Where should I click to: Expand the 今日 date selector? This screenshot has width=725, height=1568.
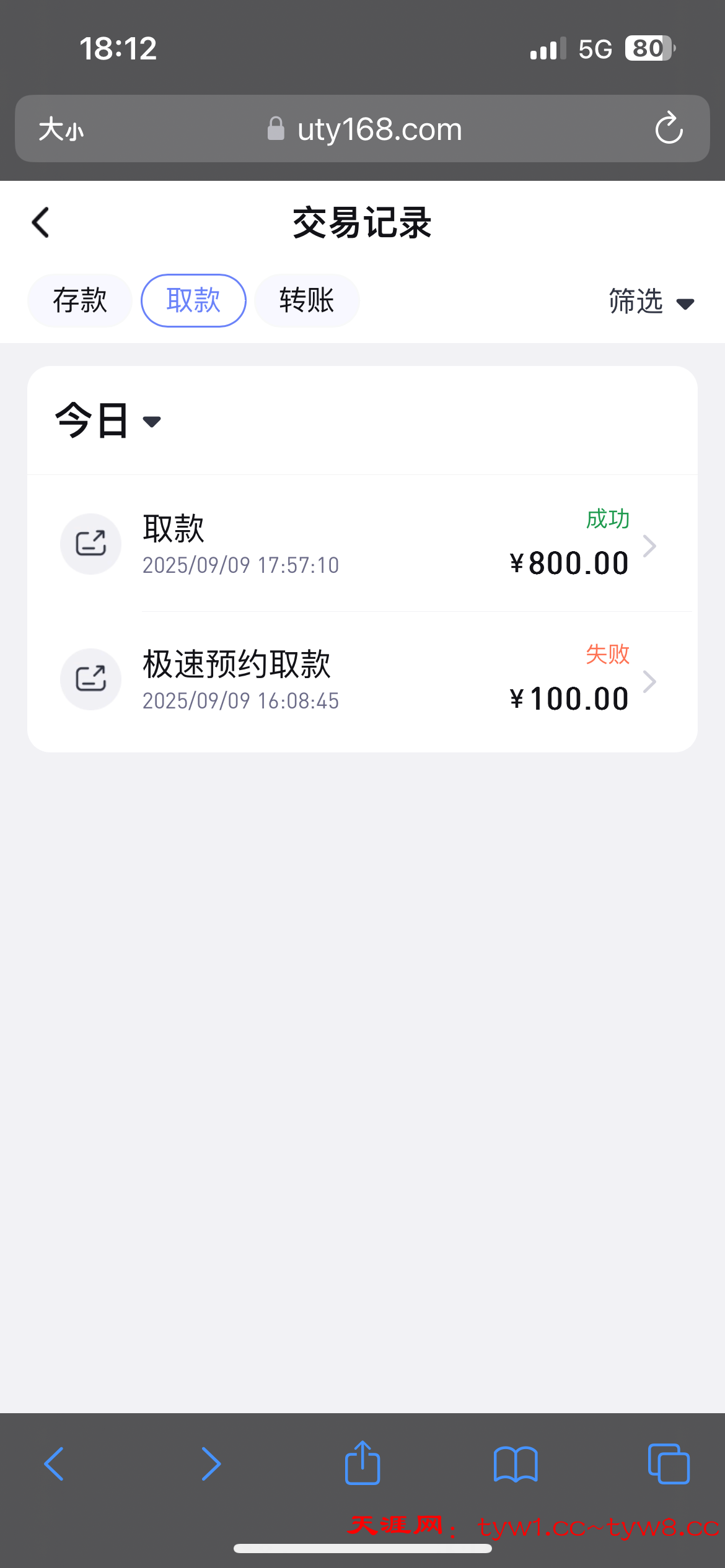coord(108,421)
